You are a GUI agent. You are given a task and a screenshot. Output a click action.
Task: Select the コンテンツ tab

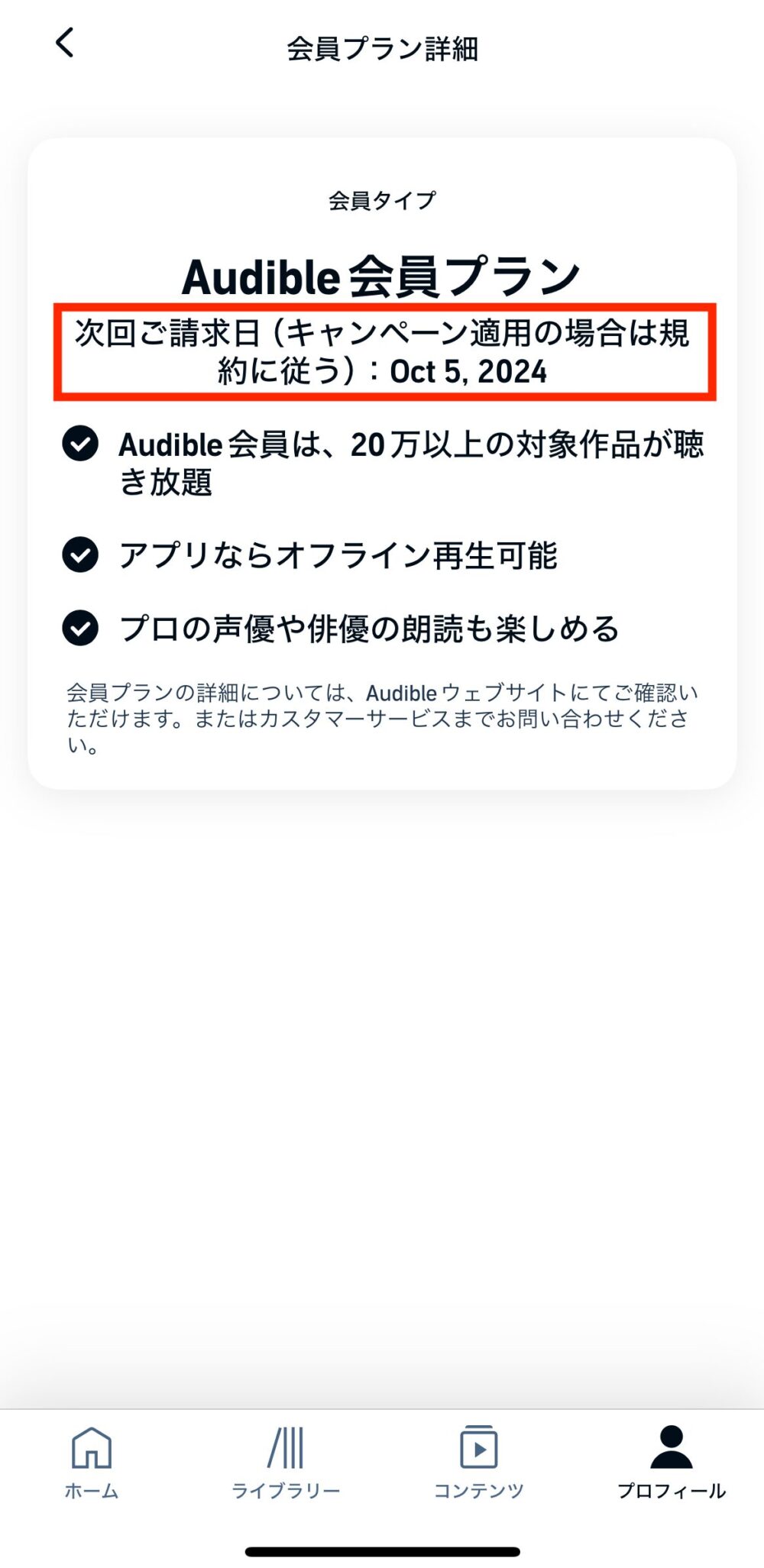[479, 1462]
